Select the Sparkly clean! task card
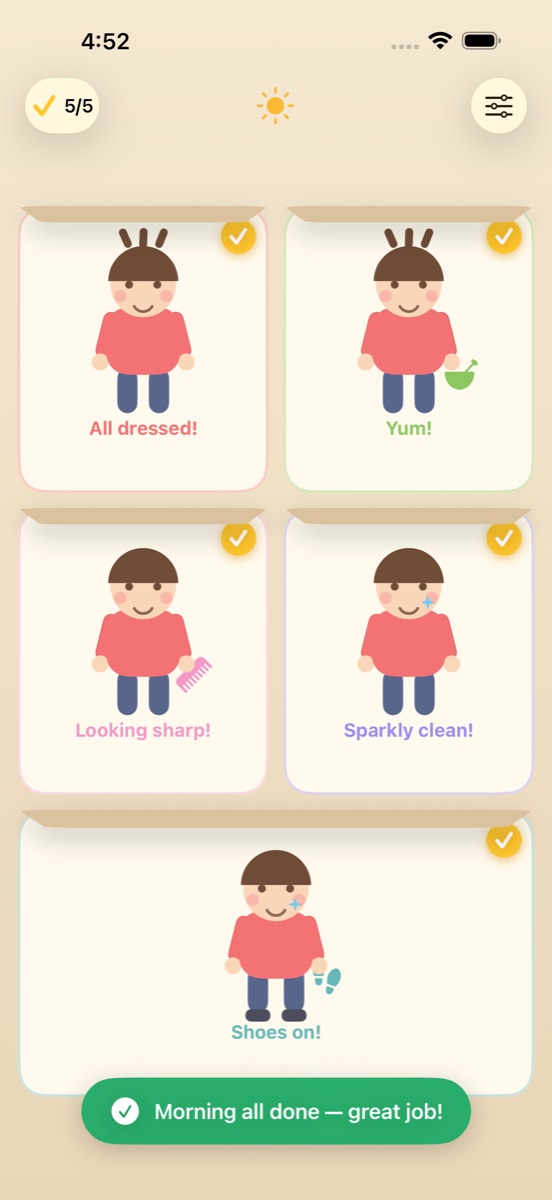The height and width of the screenshot is (1200, 552). point(409,652)
